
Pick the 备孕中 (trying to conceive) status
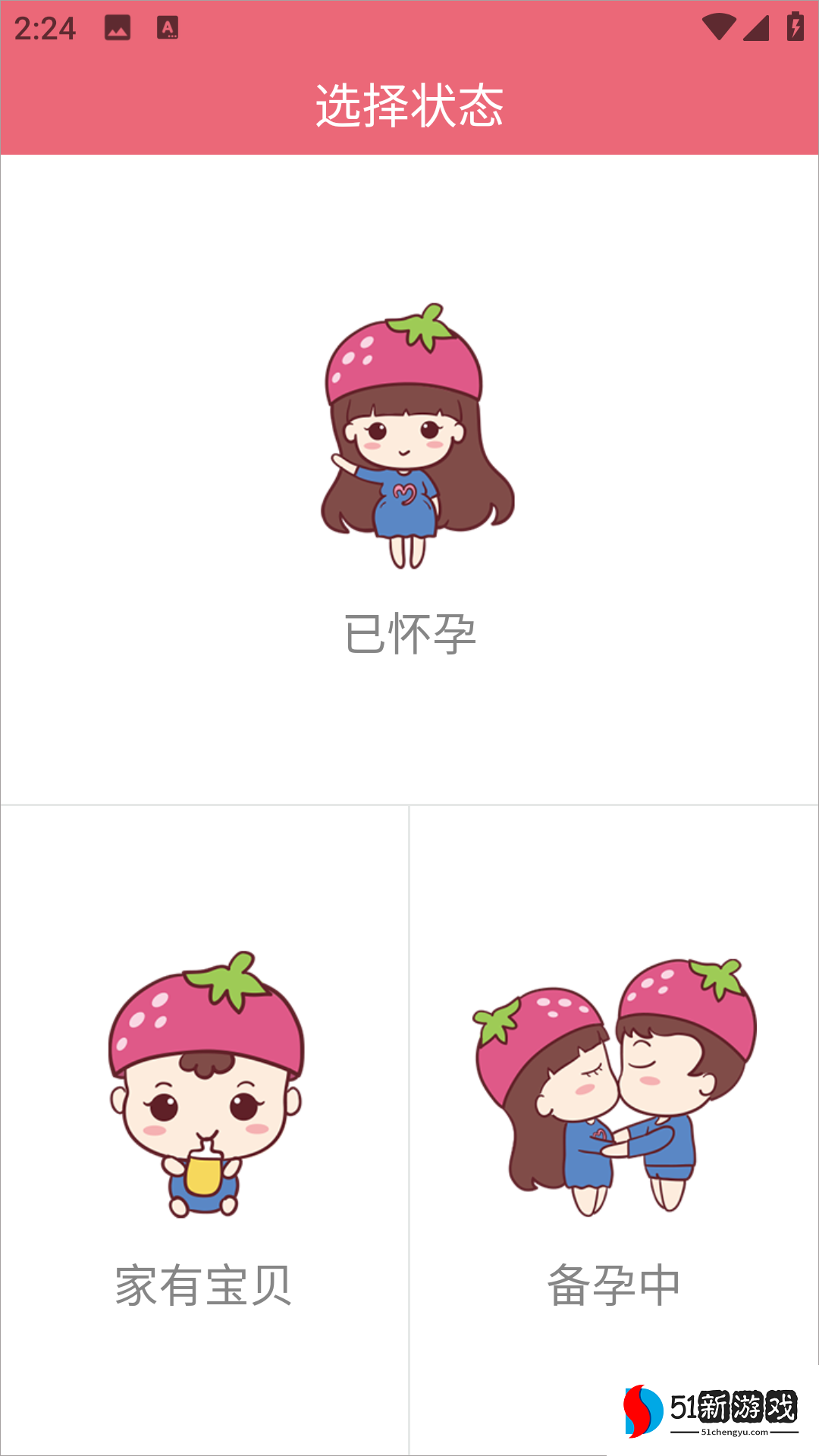pos(613,1130)
